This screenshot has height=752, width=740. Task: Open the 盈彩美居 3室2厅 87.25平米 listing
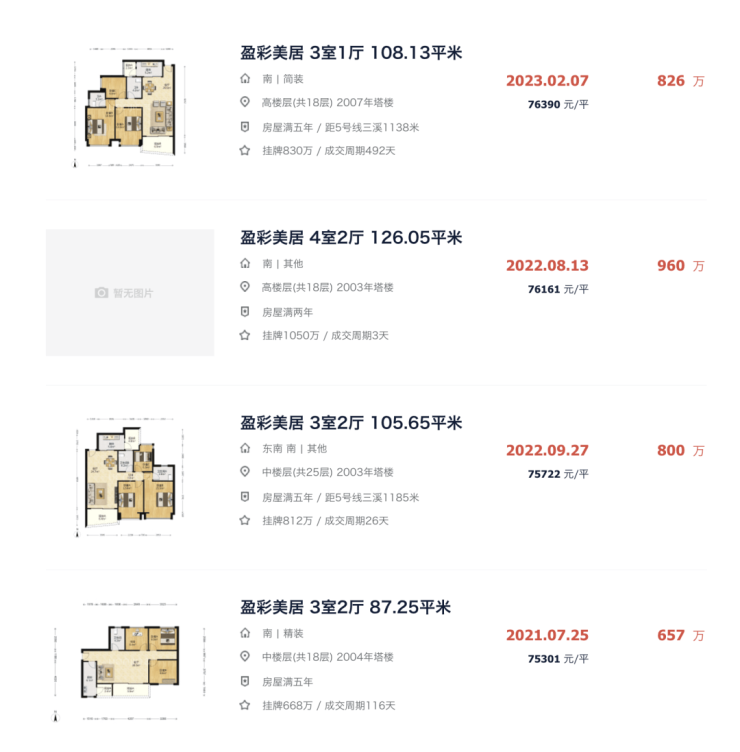click(345, 607)
